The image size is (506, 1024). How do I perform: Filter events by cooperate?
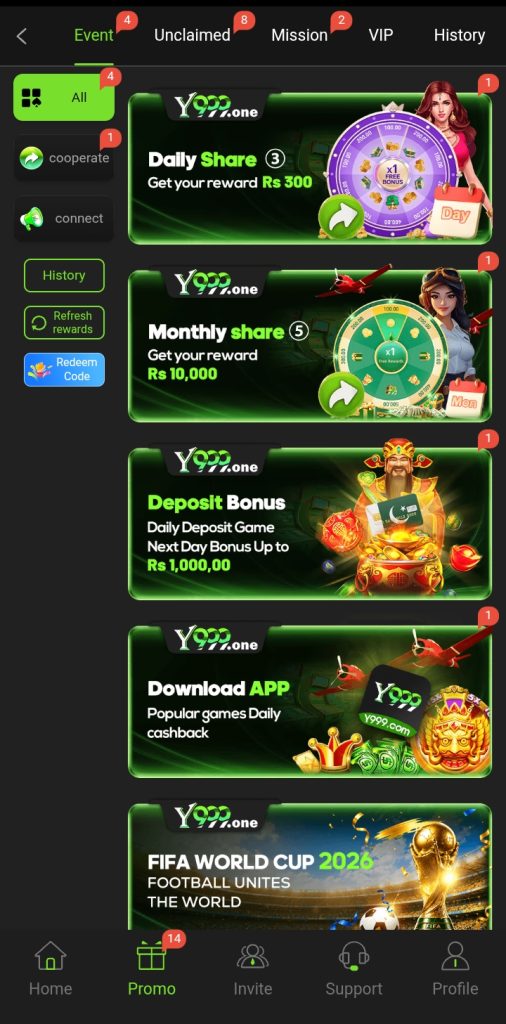64,157
